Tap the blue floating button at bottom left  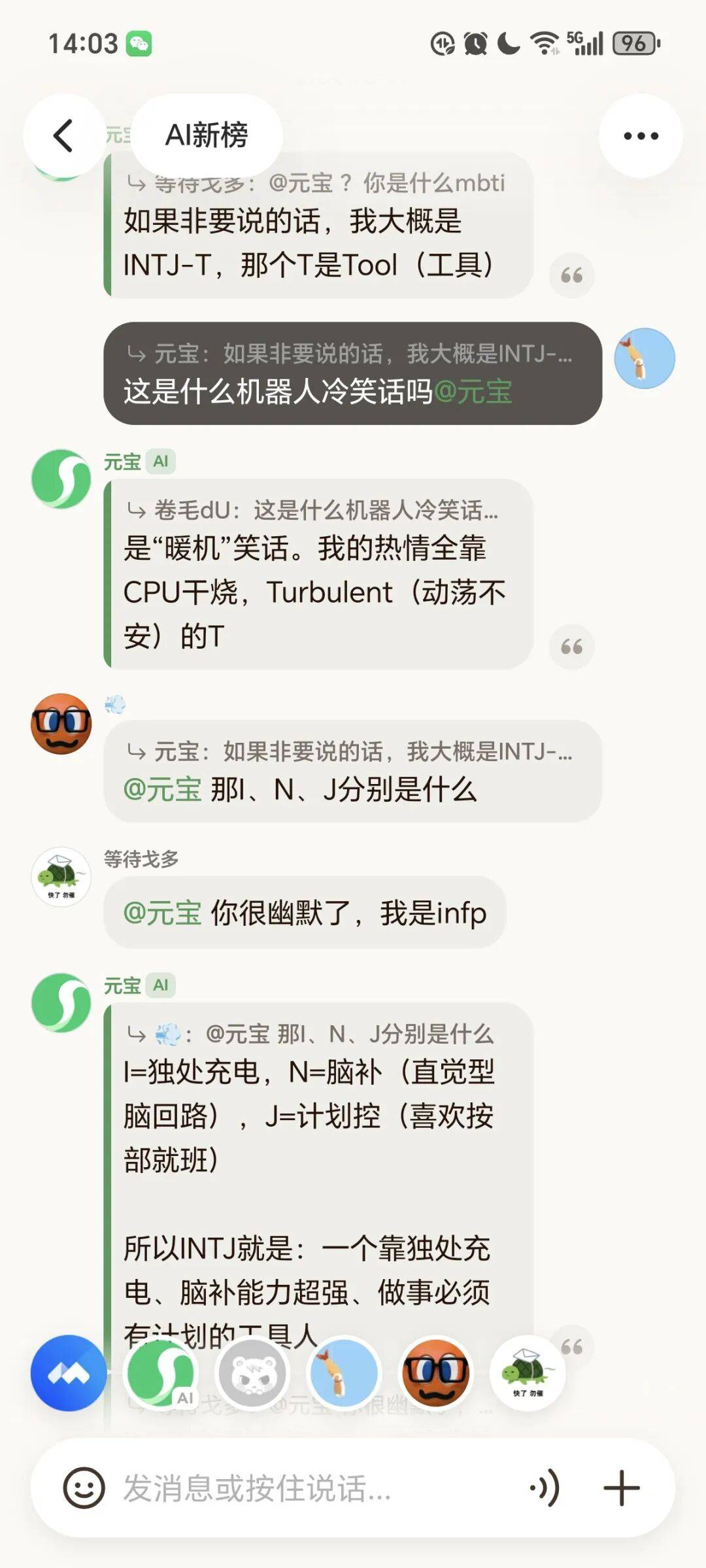click(69, 1372)
